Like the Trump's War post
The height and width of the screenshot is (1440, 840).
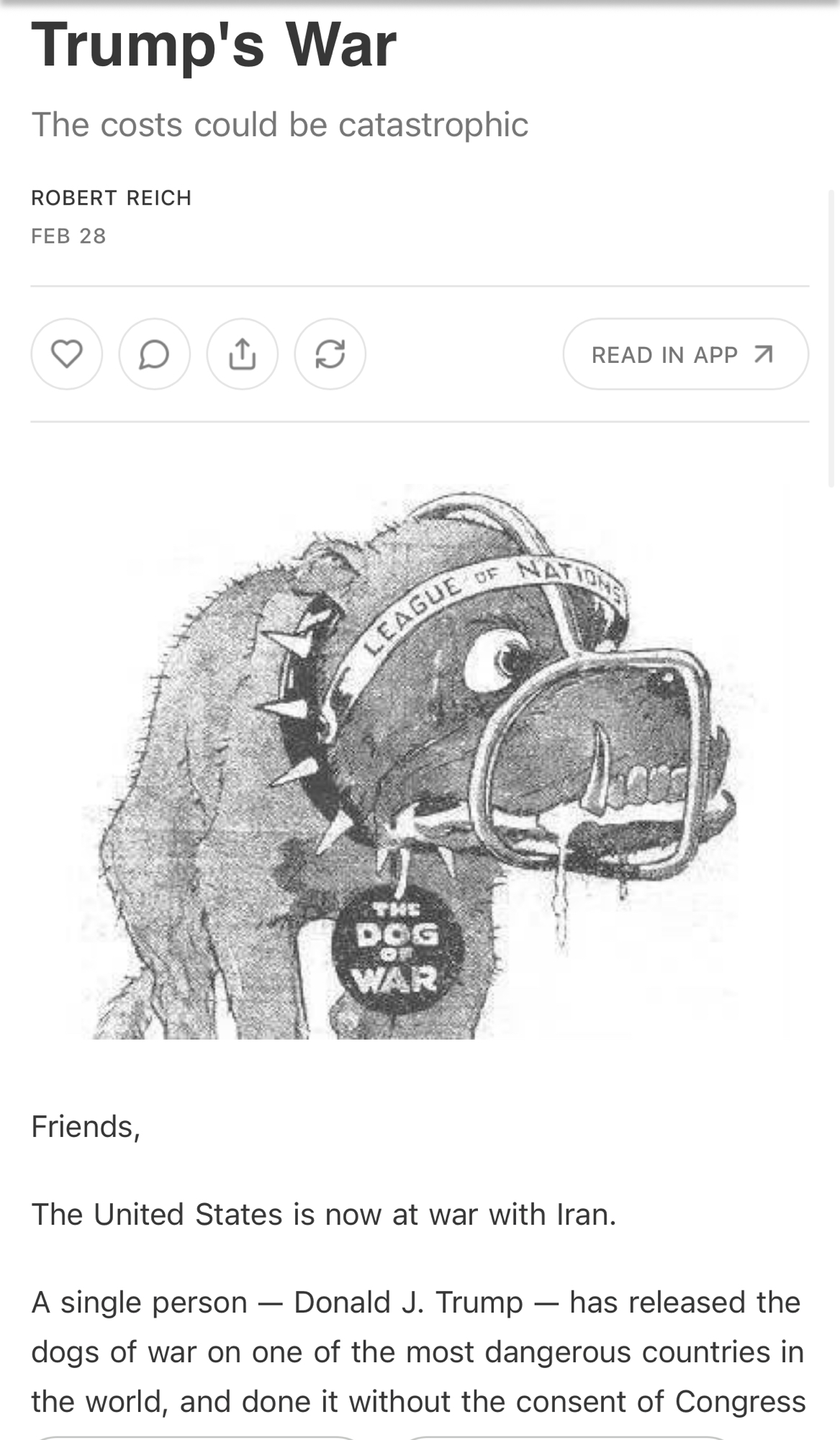tap(67, 354)
